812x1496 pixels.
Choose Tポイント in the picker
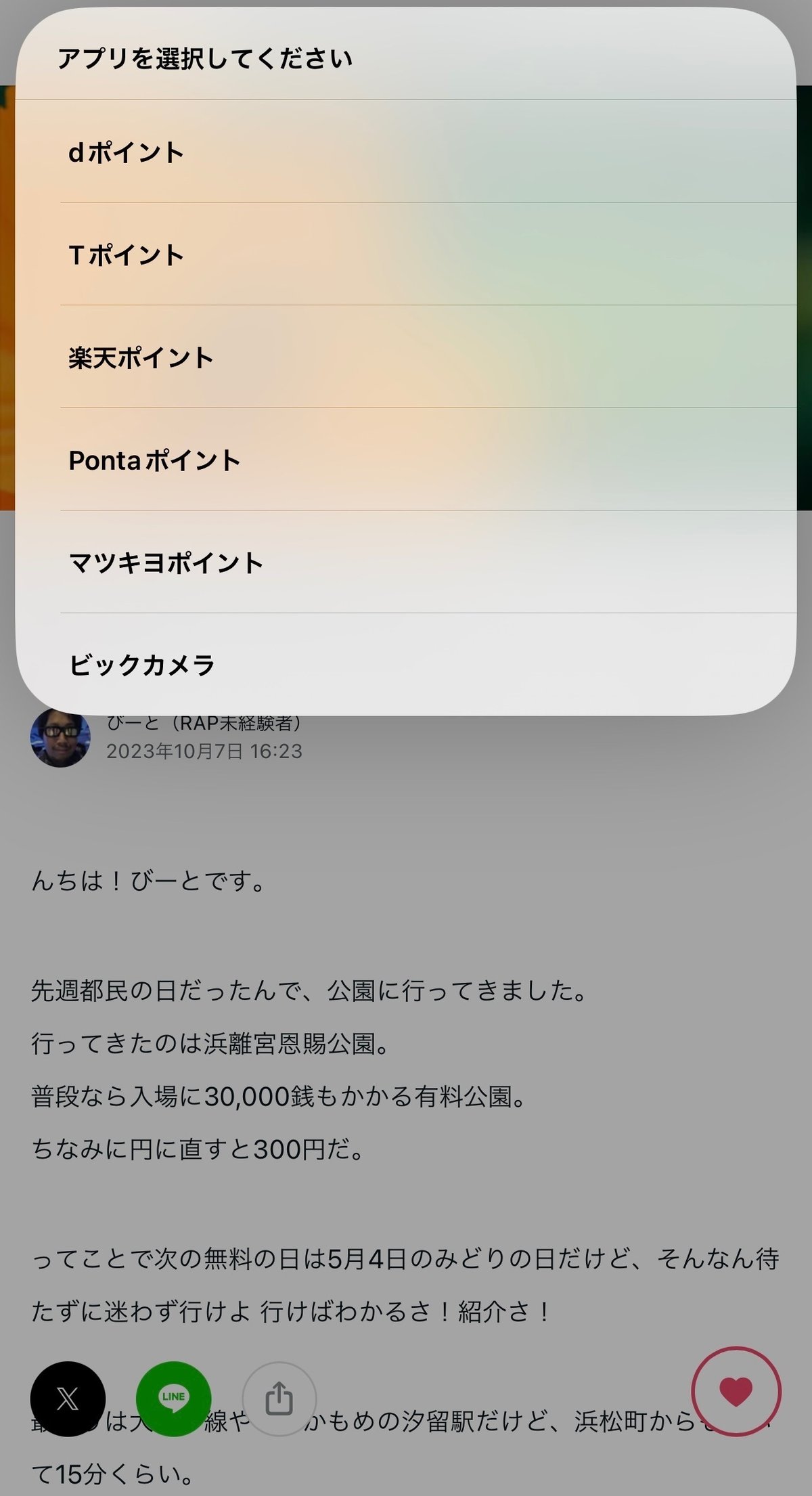pos(406,255)
